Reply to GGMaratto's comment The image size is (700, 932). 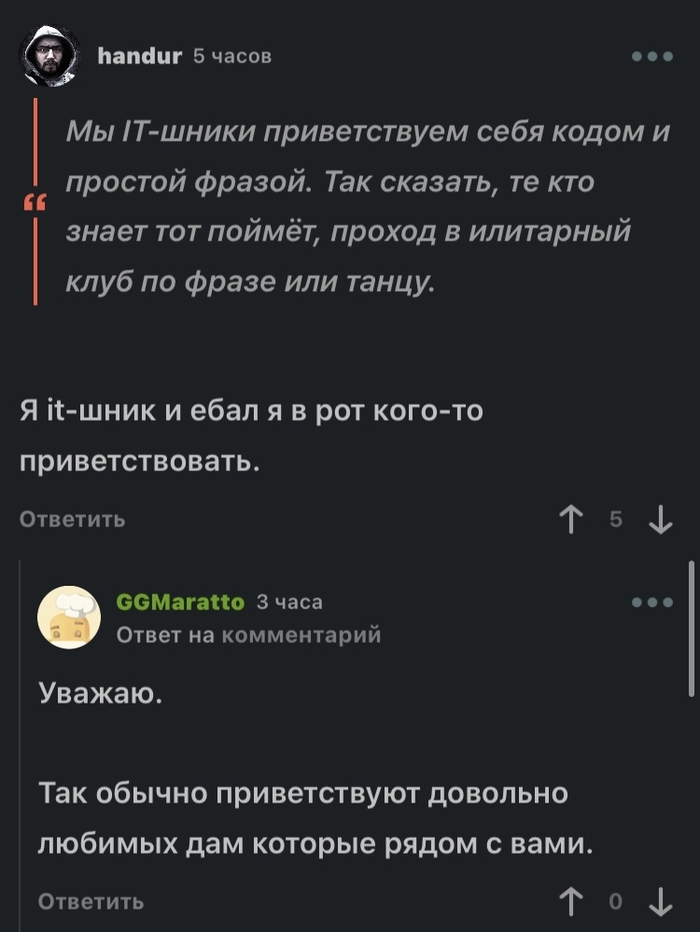pyautogui.click(x=91, y=902)
